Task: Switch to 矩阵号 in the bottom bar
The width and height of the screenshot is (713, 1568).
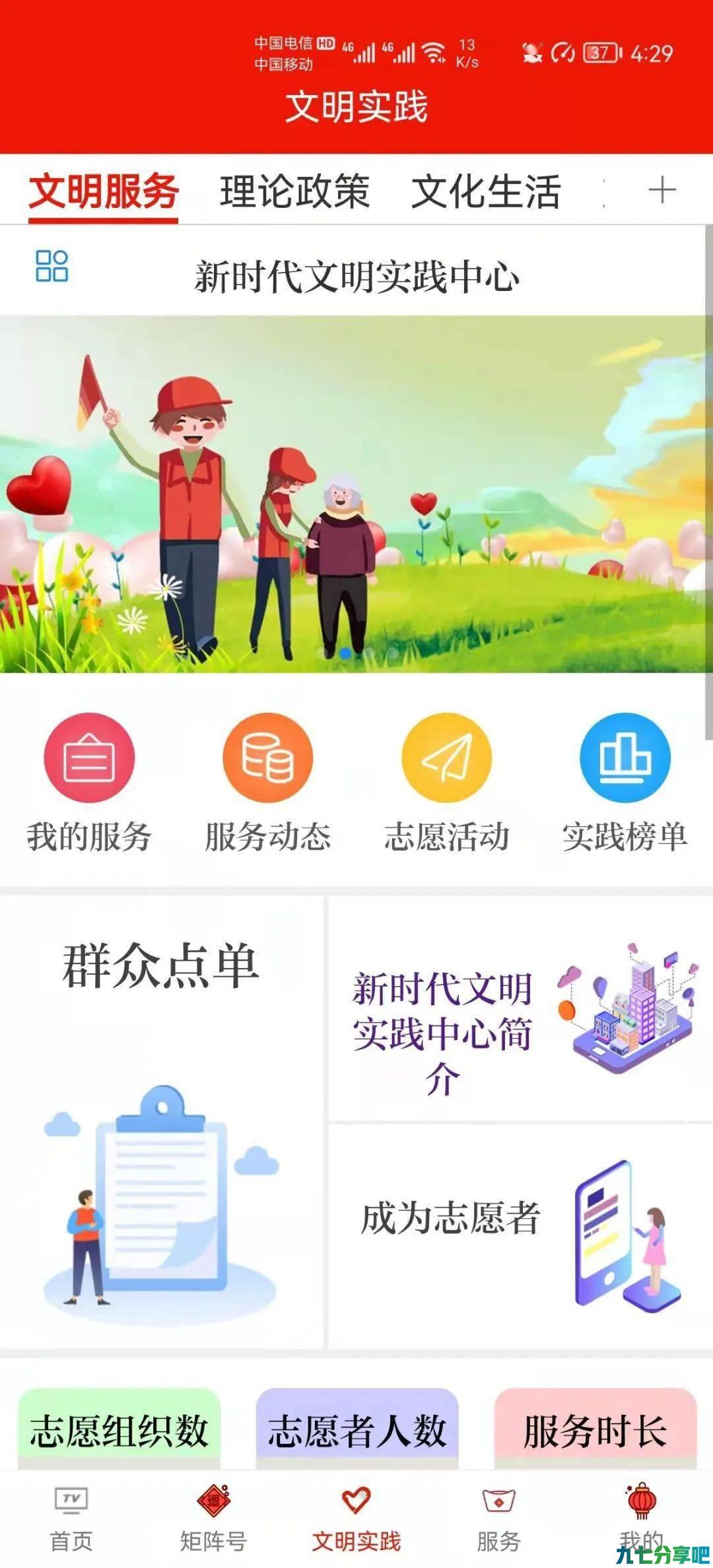Action: 213,1519
